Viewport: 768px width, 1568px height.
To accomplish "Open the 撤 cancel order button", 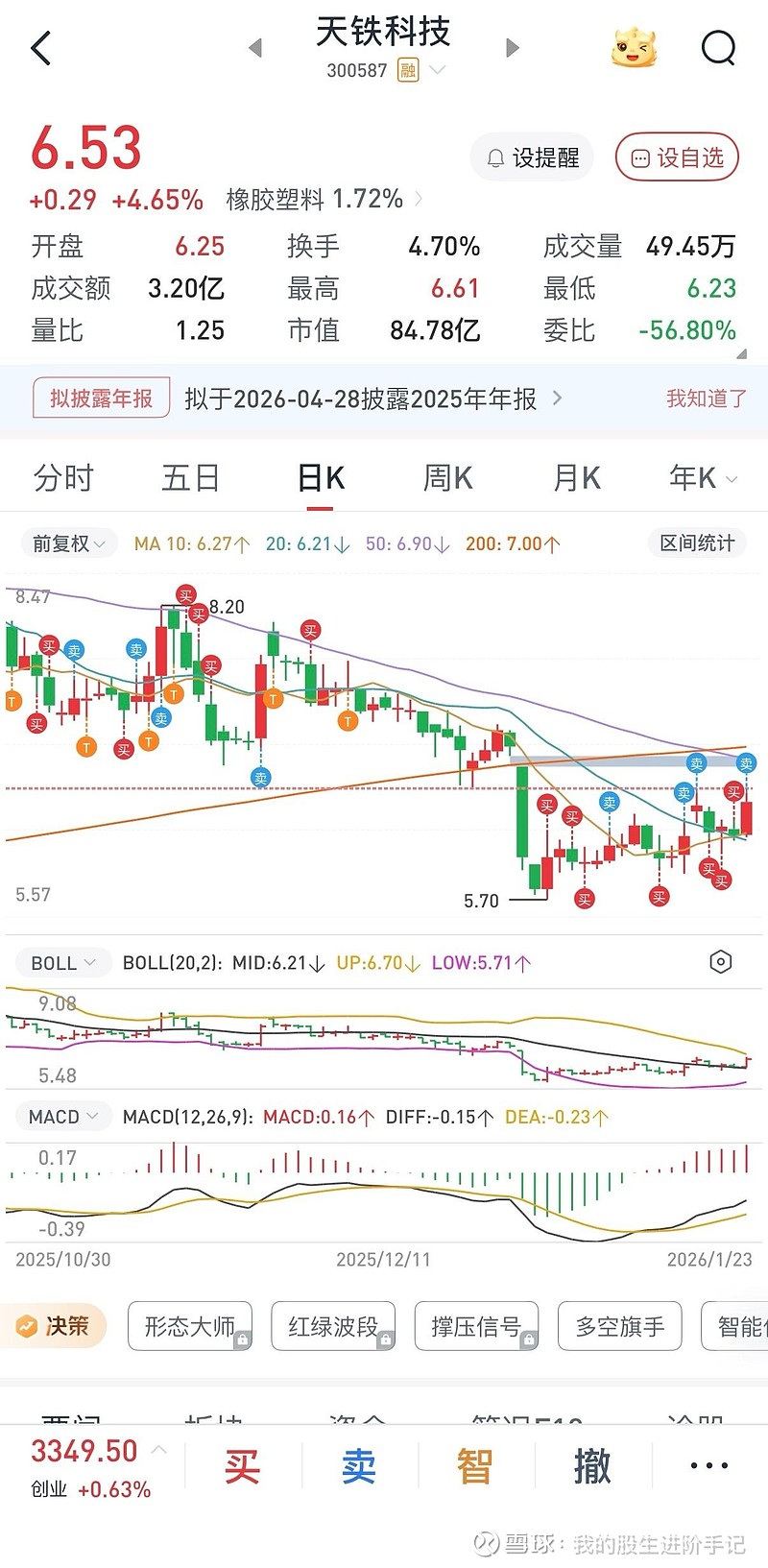I will tap(592, 1466).
